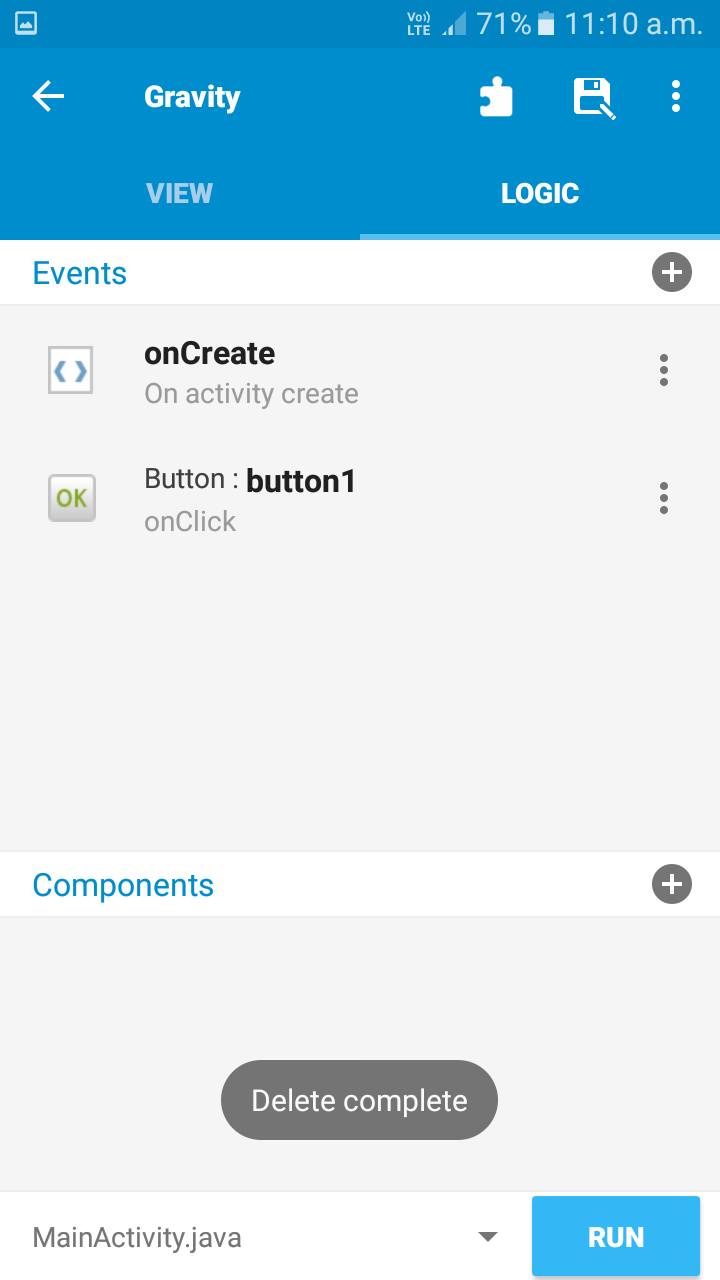Select the Components section header
Viewport: 720px width, 1280px height.
[x=123, y=884]
